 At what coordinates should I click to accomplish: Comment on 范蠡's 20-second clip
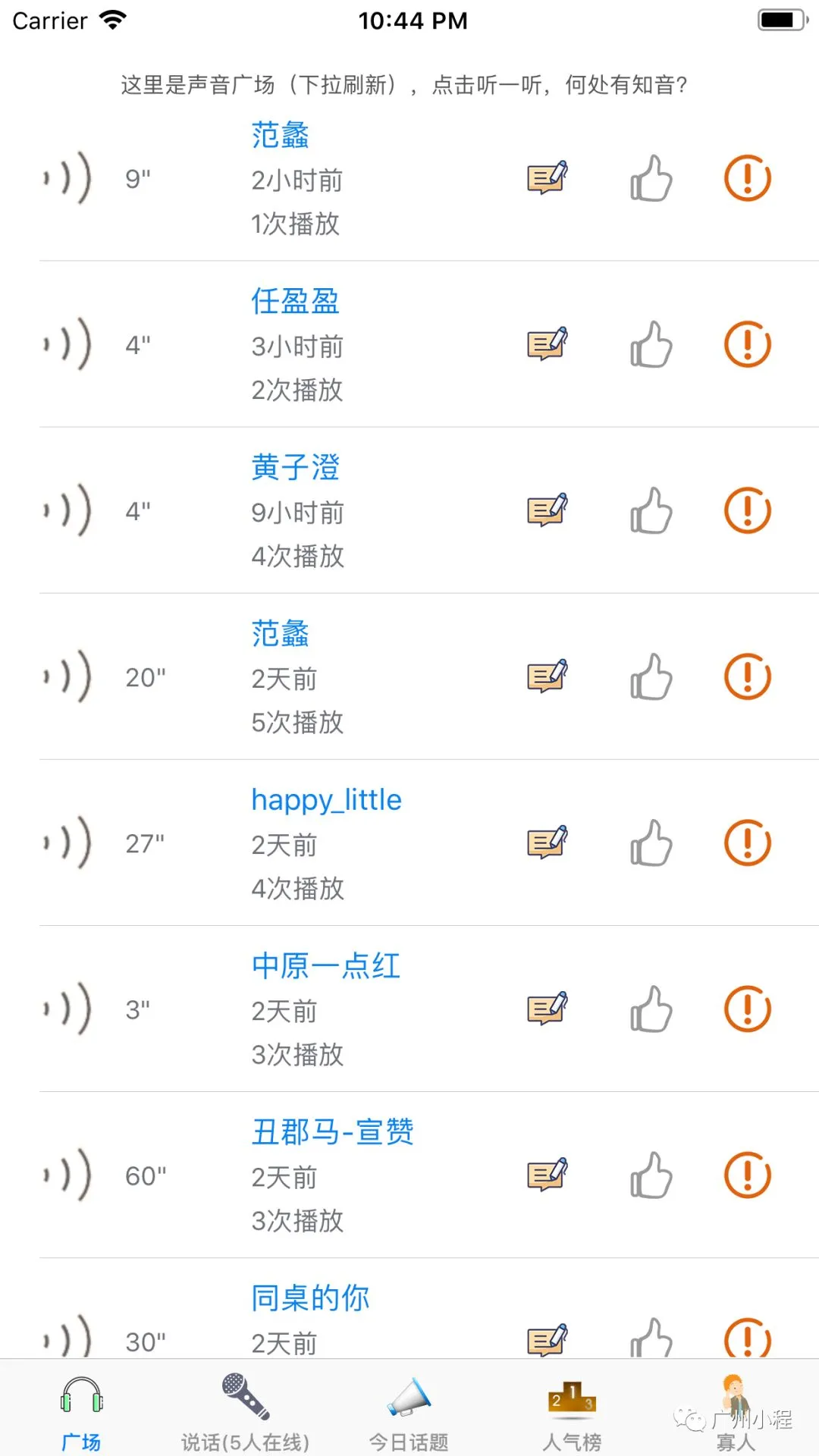click(x=547, y=676)
